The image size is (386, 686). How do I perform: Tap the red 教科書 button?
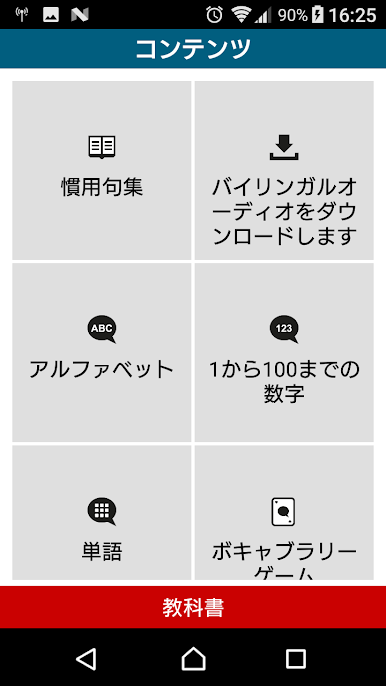[x=193, y=607]
